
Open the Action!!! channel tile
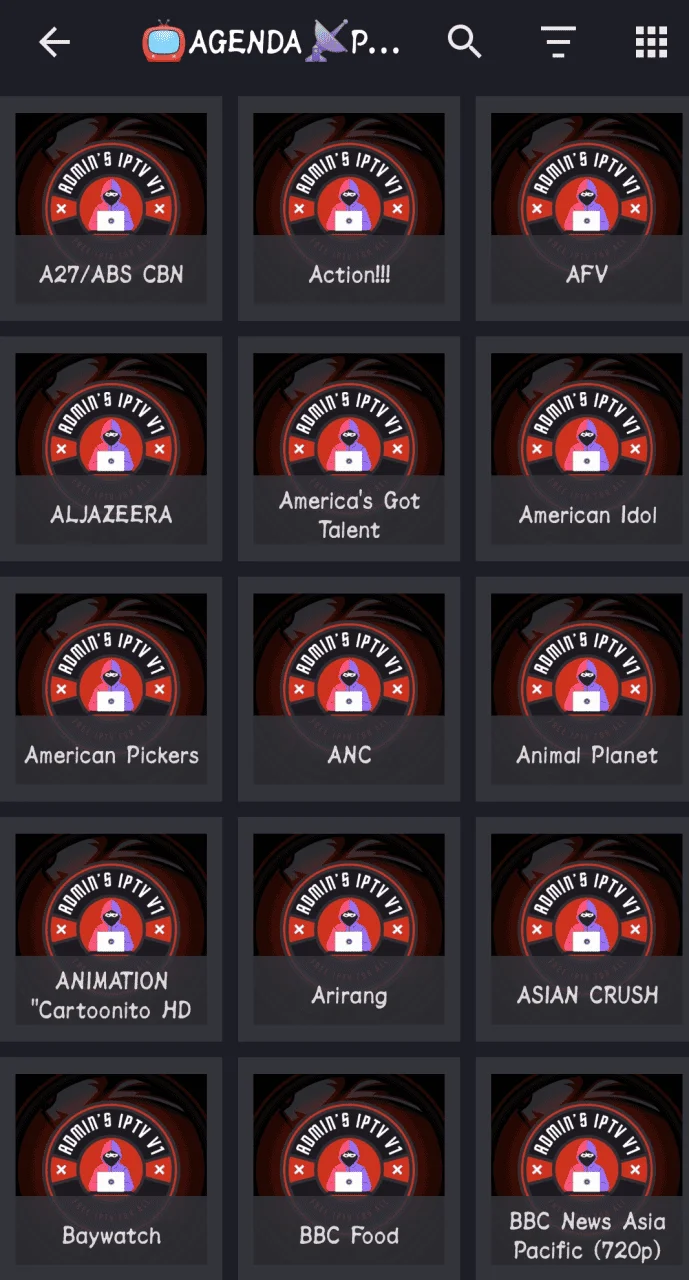click(349, 208)
